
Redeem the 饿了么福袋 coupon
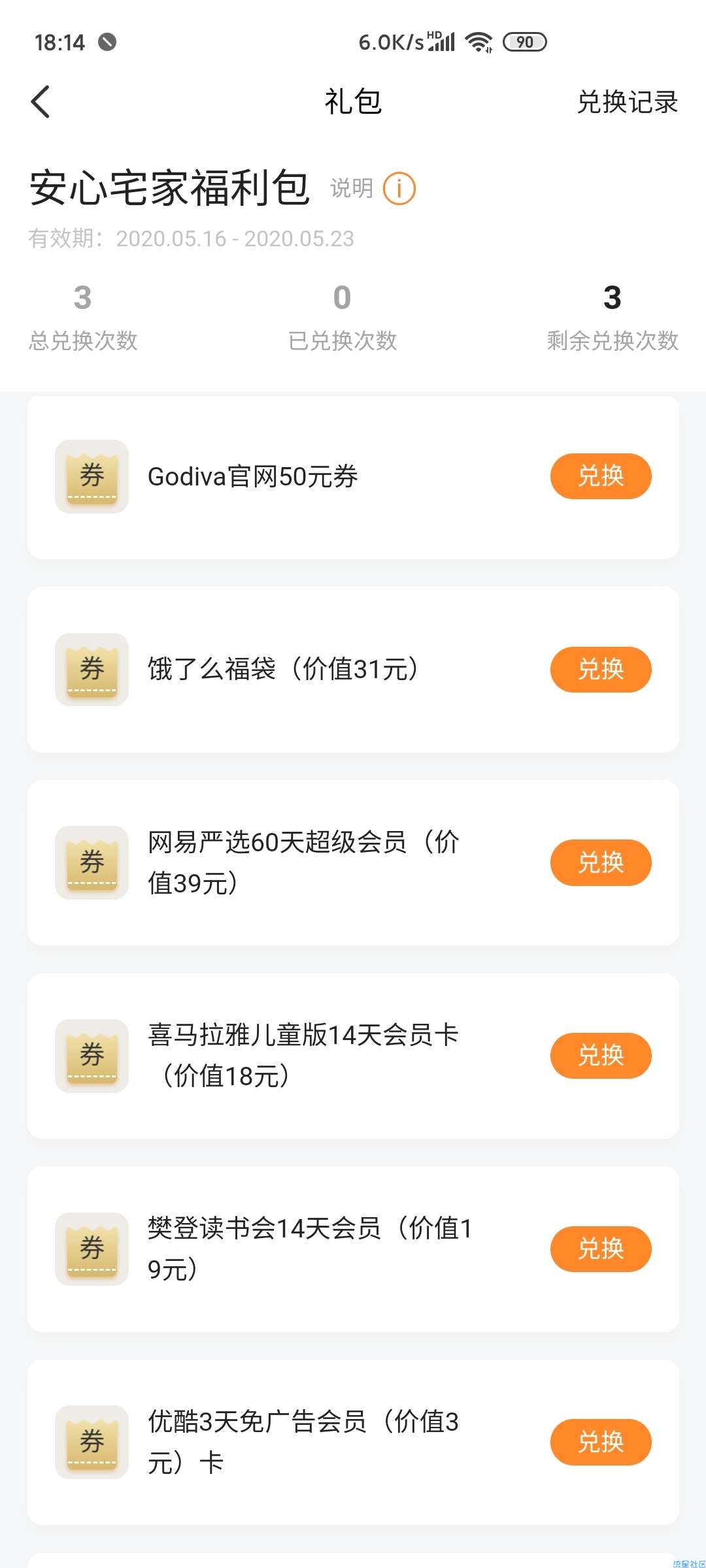[601, 670]
